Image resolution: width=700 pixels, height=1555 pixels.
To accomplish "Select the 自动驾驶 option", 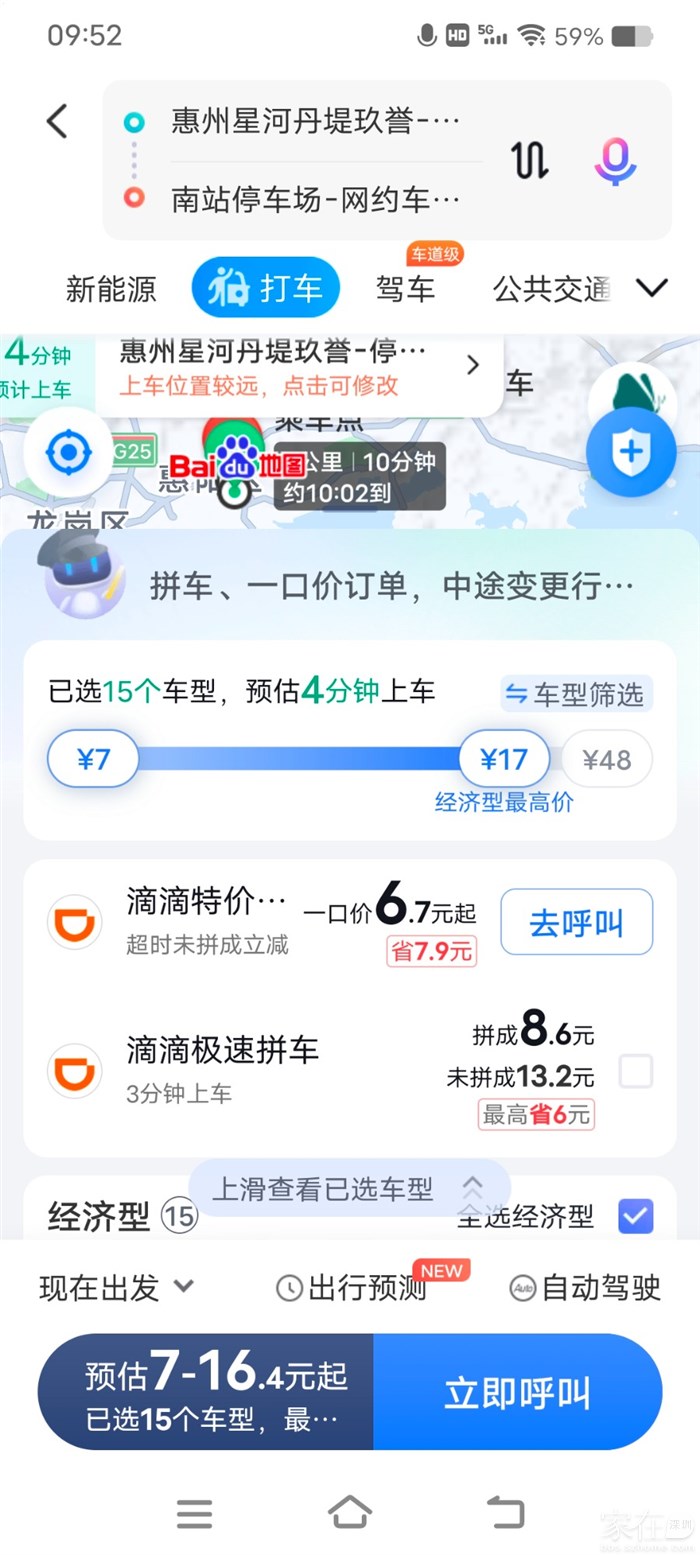I will pyautogui.click(x=586, y=1287).
